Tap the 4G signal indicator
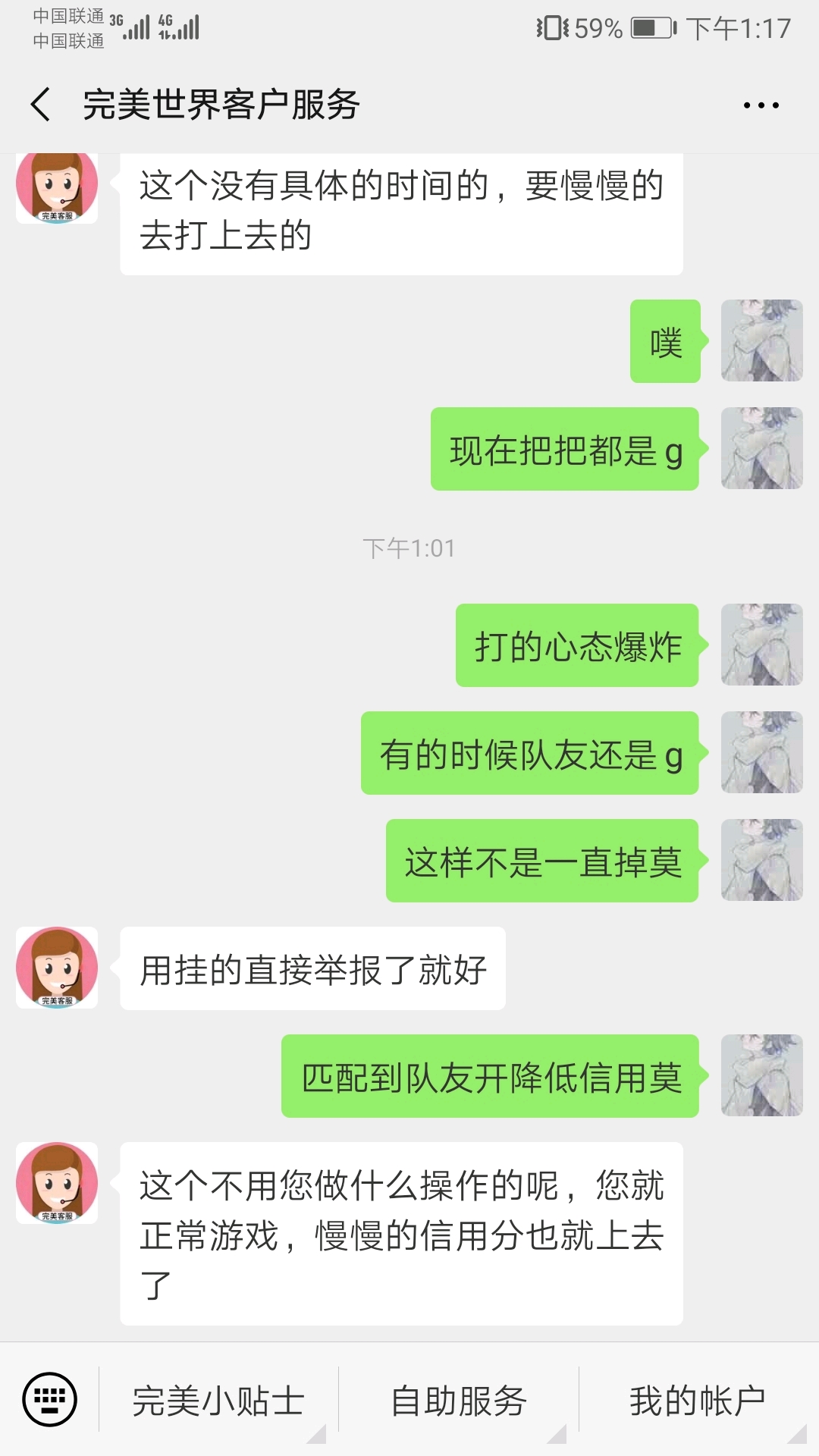The width and height of the screenshot is (819, 1456). (x=178, y=27)
